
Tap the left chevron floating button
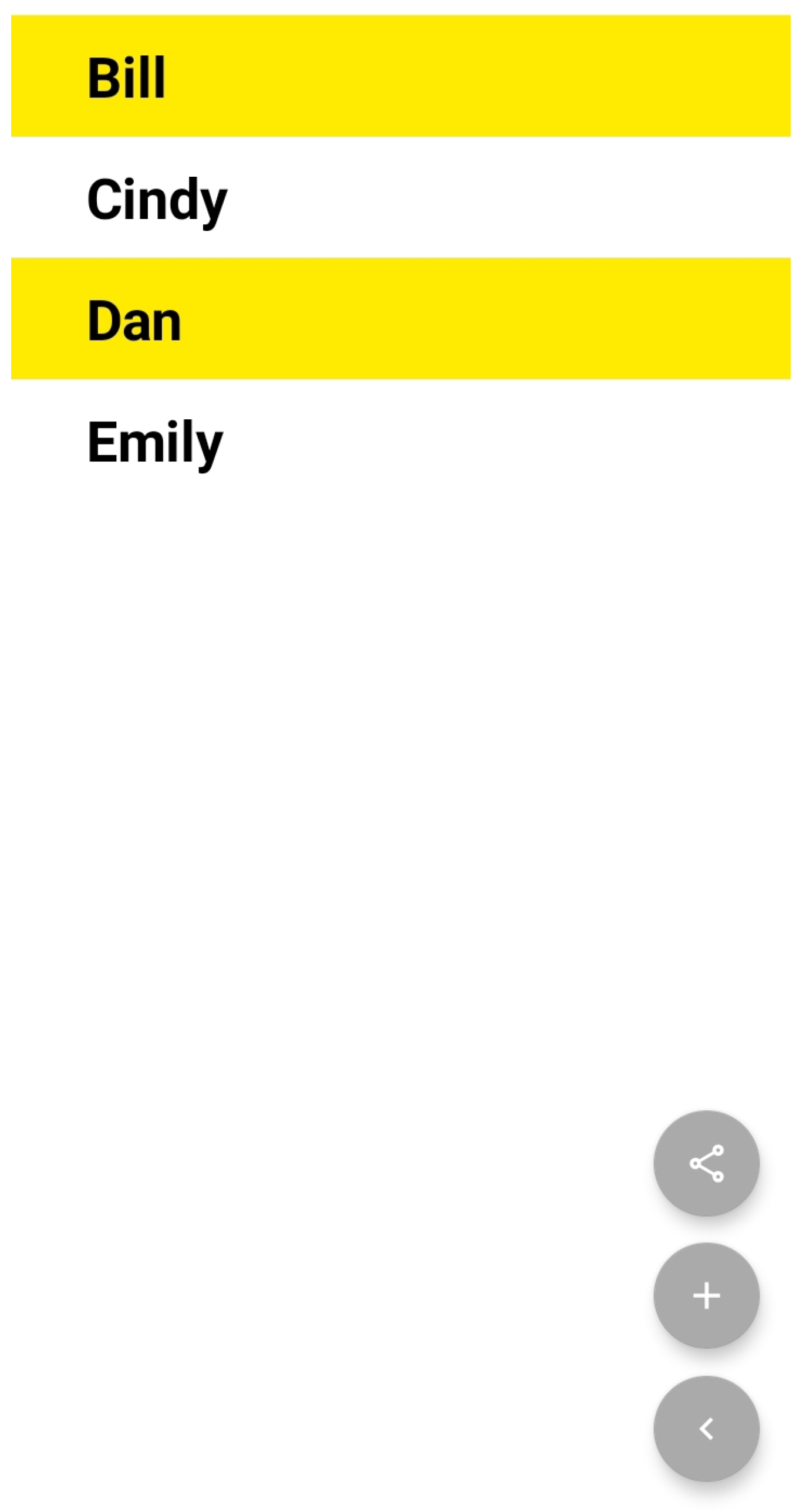pyautogui.click(x=706, y=1428)
